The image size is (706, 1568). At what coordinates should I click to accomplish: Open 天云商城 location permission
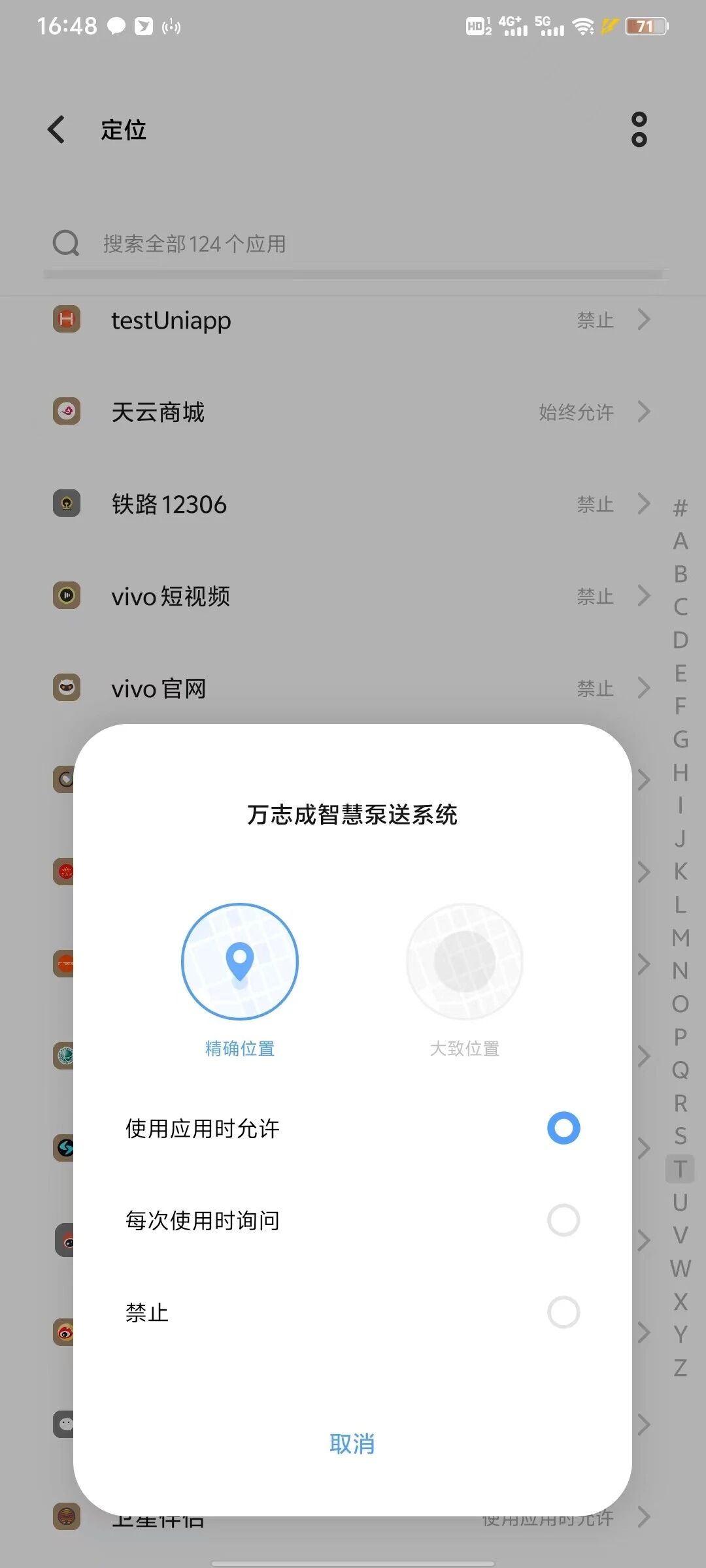pyautogui.click(x=353, y=412)
